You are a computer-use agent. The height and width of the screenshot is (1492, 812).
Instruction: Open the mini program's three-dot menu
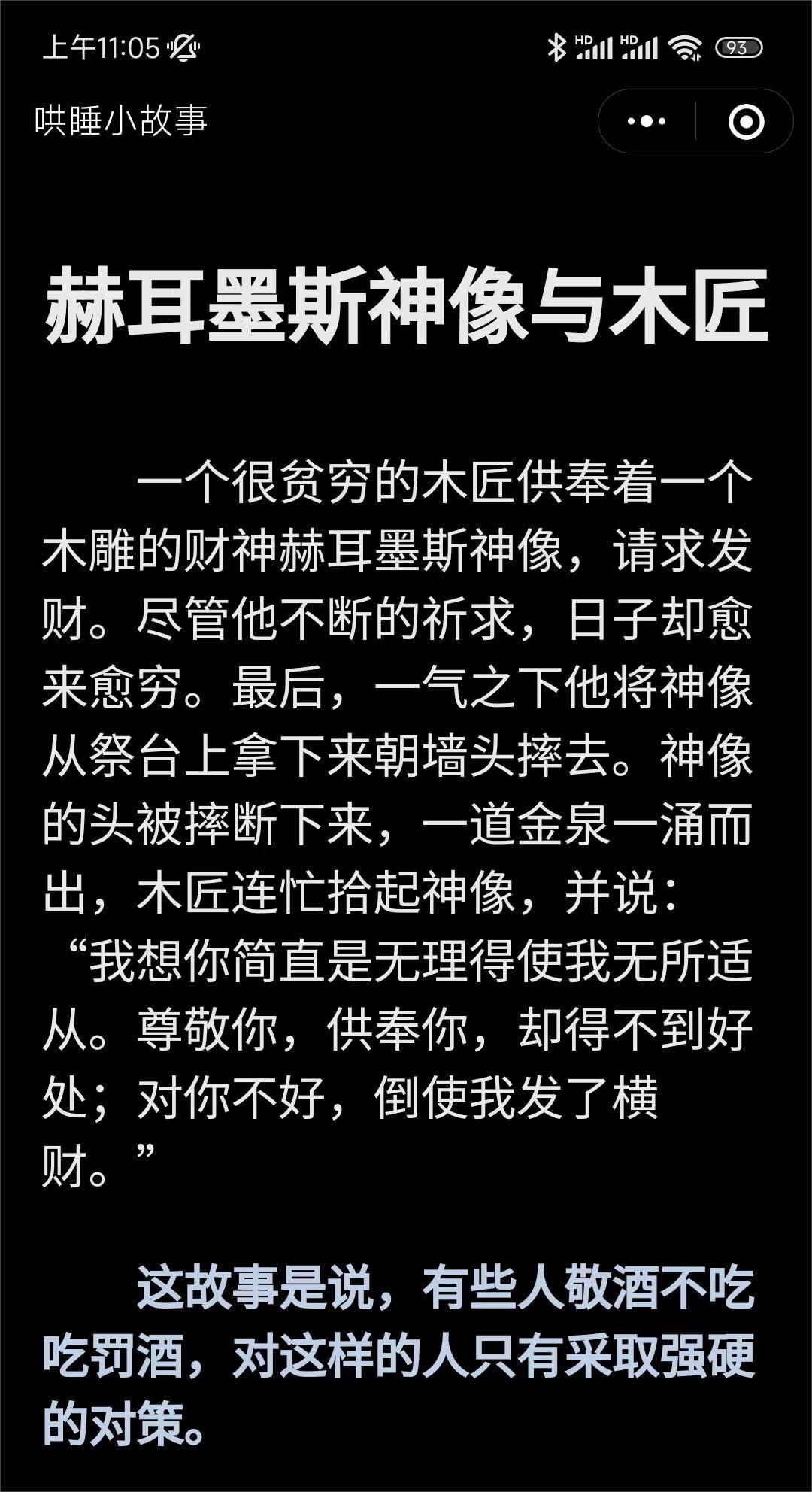tap(647, 121)
